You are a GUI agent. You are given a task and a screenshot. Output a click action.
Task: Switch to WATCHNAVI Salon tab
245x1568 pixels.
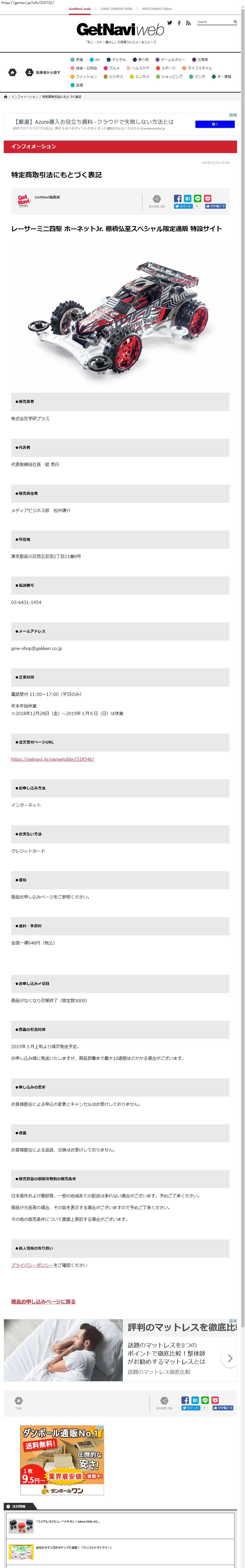157,9
